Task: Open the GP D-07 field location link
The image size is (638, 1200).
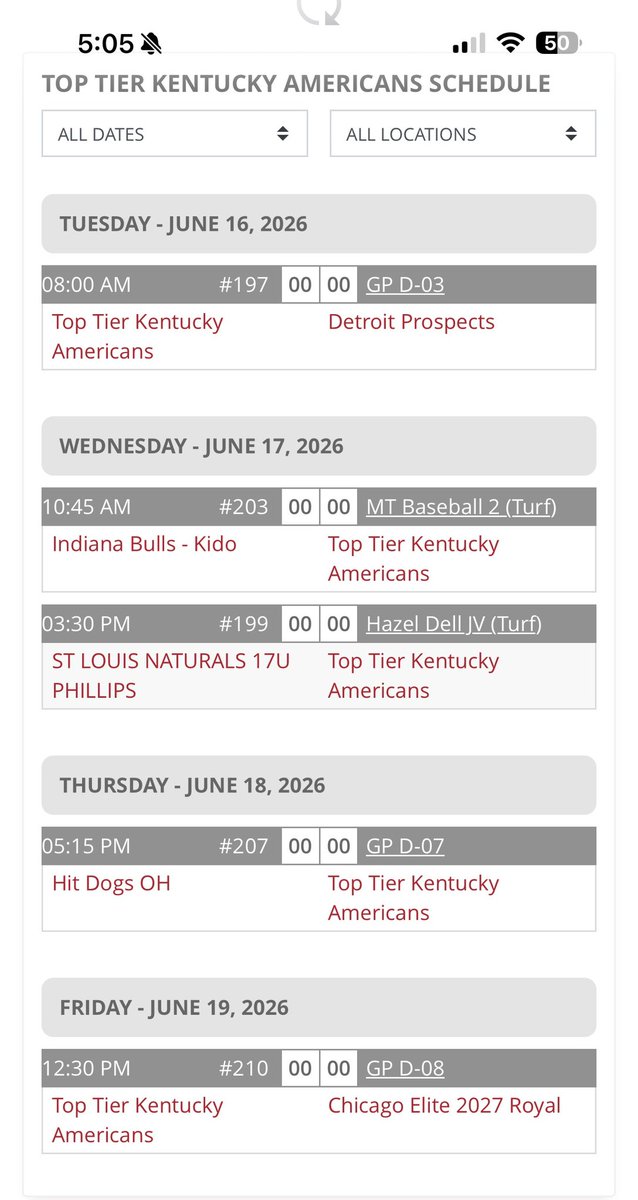Action: tap(405, 845)
